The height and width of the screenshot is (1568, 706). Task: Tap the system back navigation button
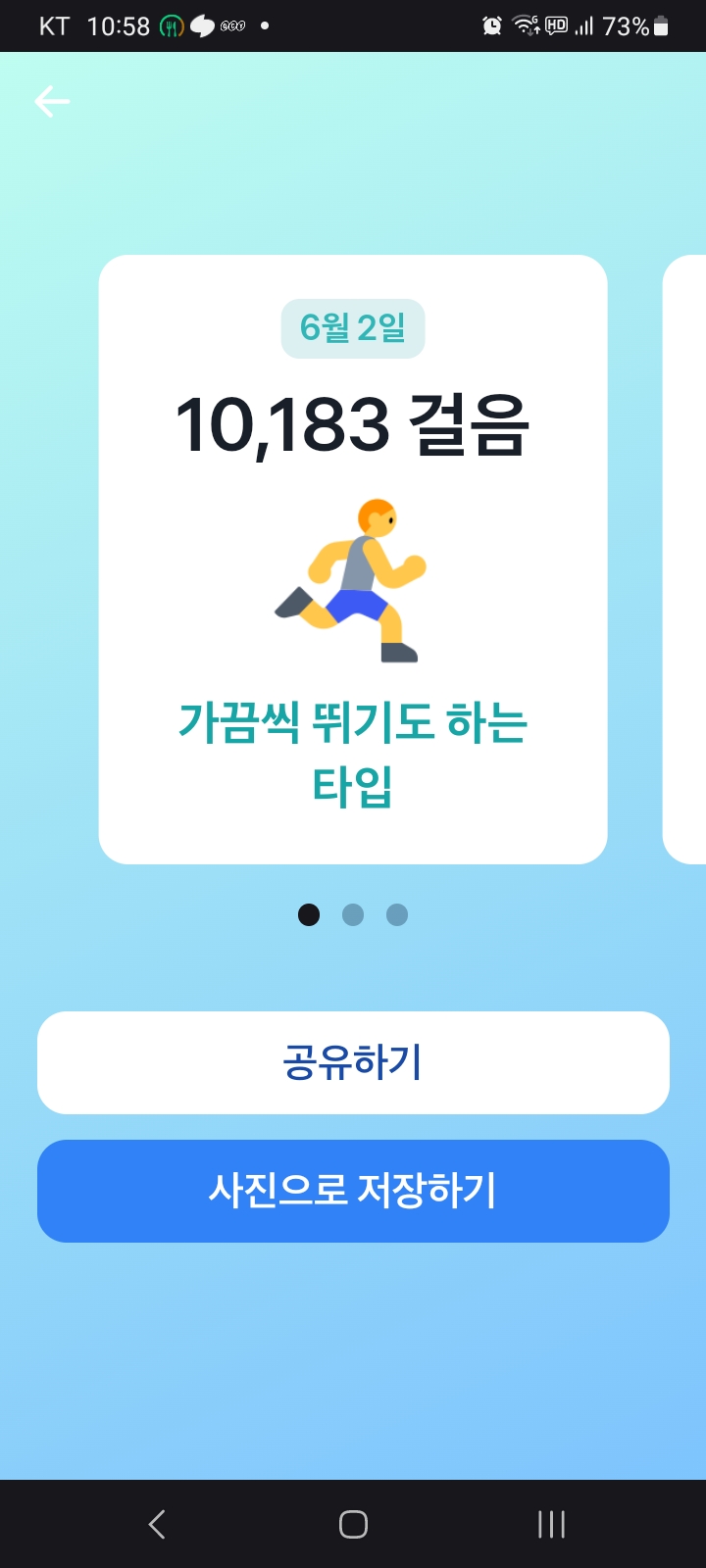pos(157,1524)
